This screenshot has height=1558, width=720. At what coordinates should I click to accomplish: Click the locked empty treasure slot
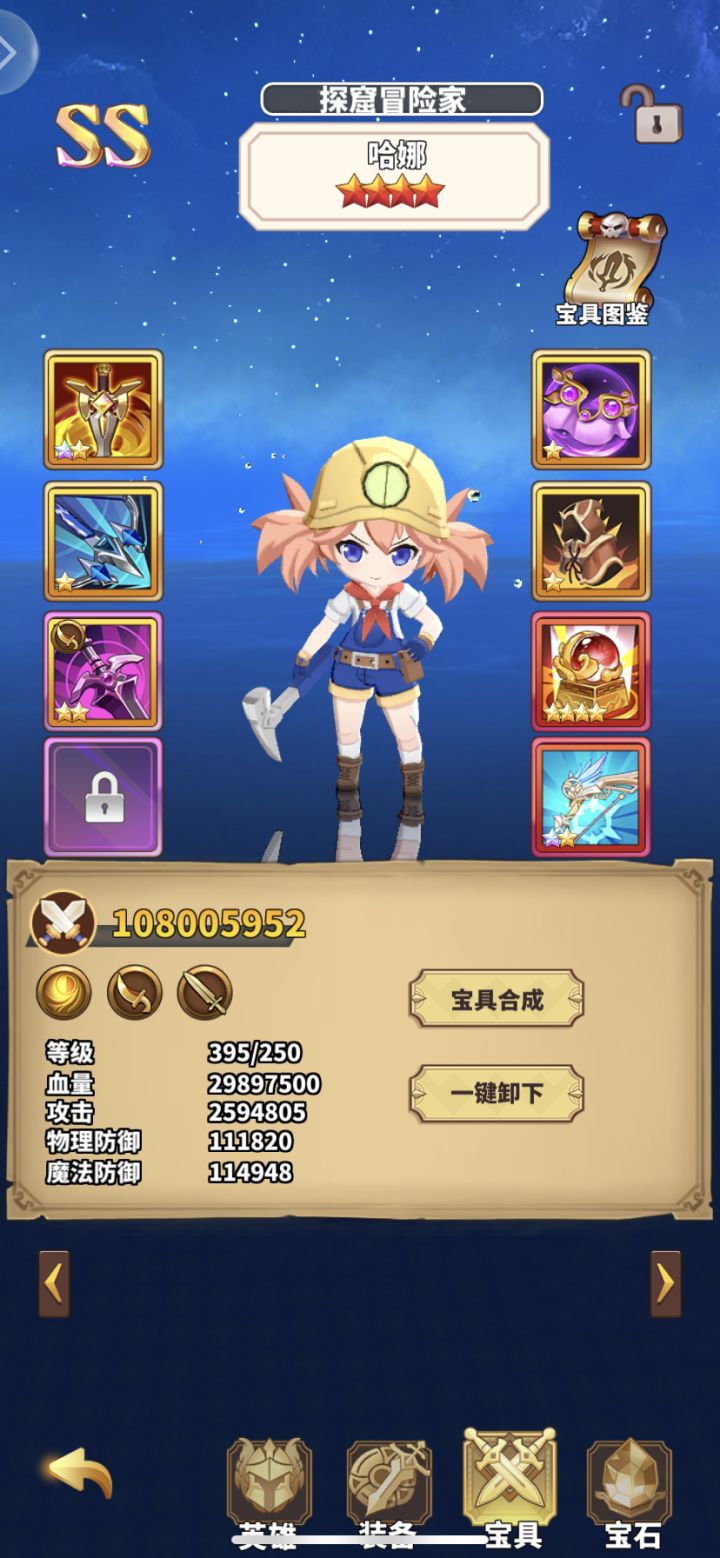(103, 800)
